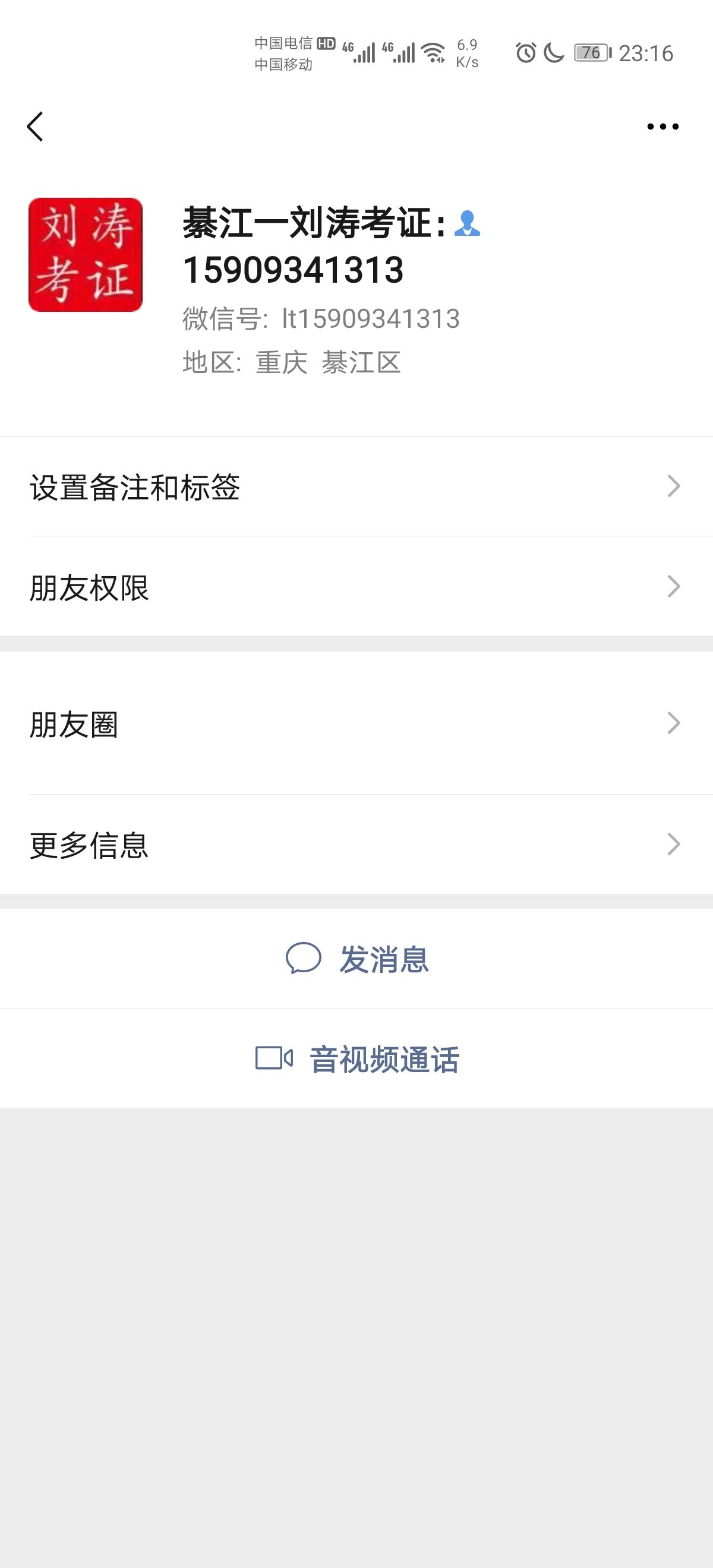This screenshot has width=713, height=1568.
Task: Open 更多信息 row
Action: click(356, 844)
